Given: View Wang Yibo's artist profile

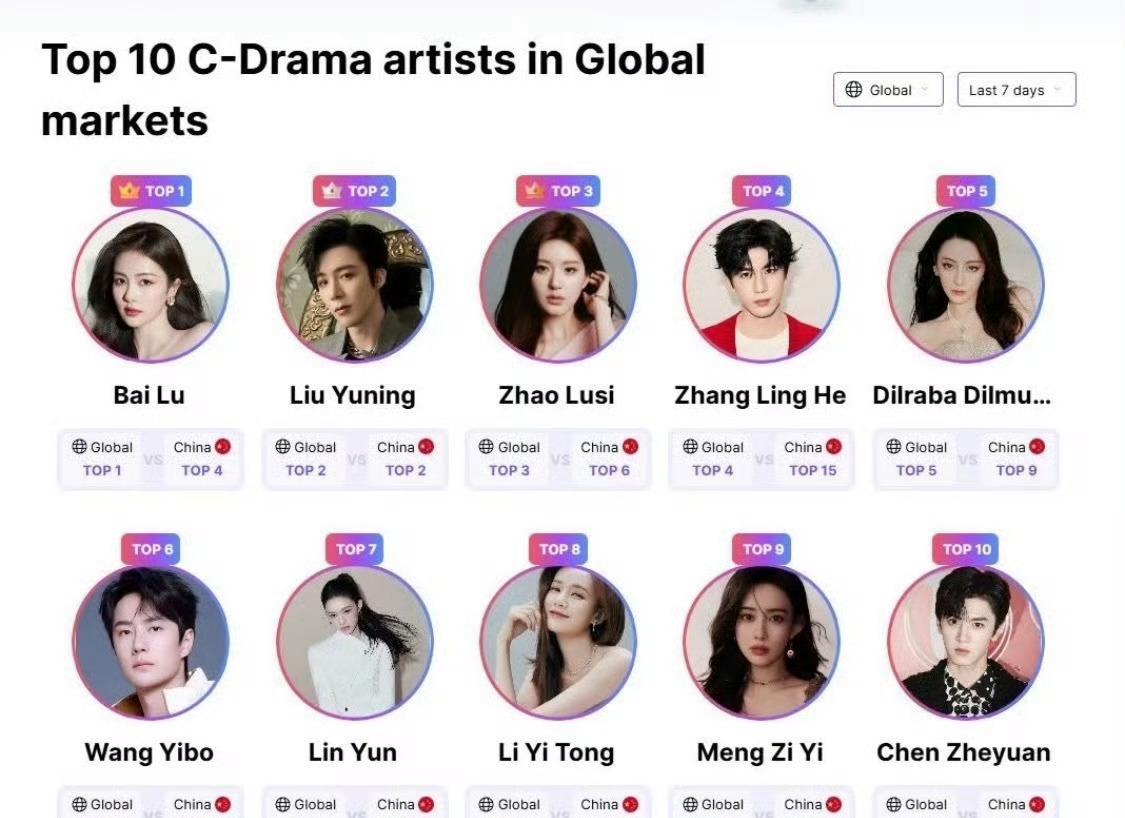Looking at the screenshot, I should coord(150,642).
